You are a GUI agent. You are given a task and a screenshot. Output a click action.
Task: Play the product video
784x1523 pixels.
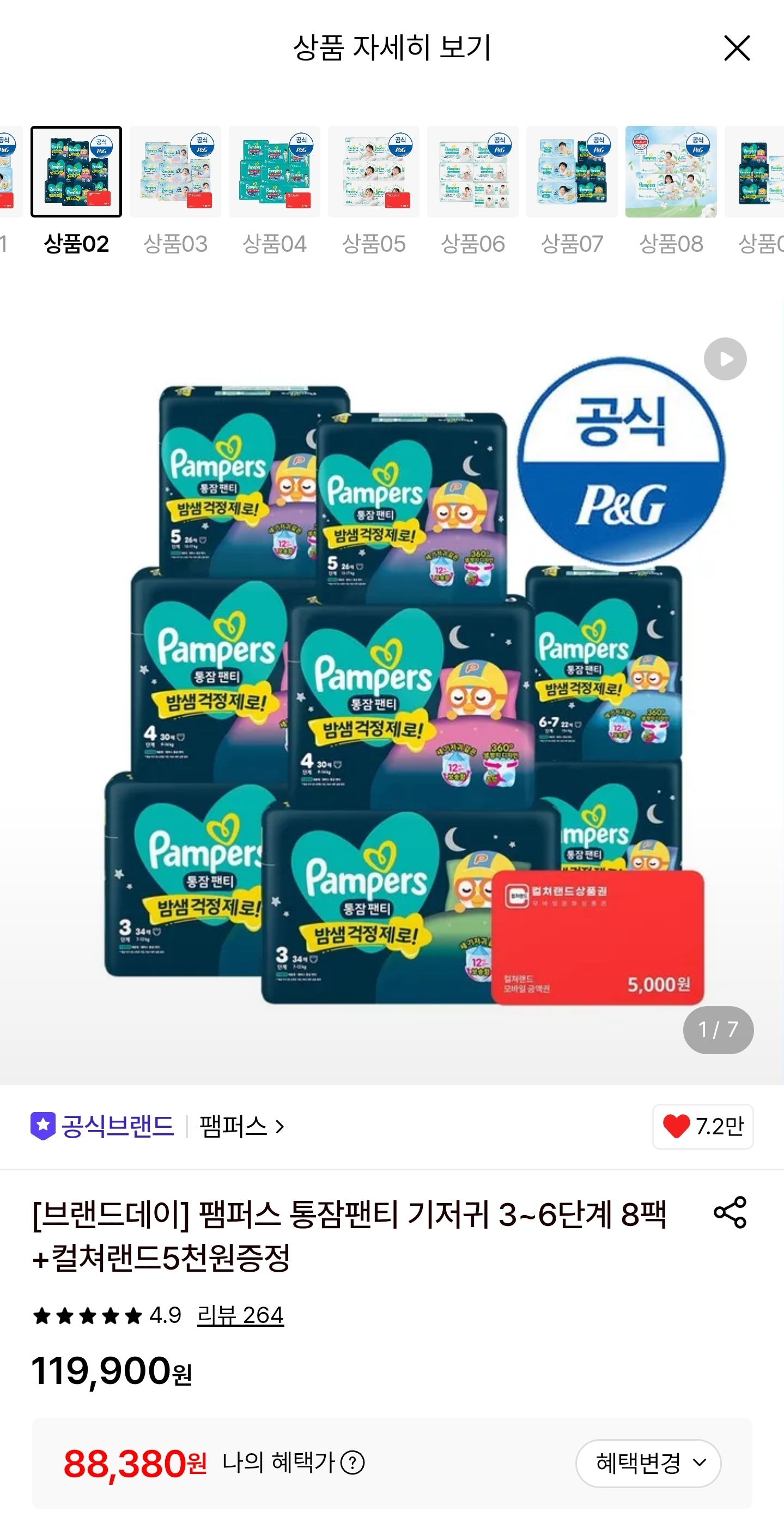coord(725,359)
